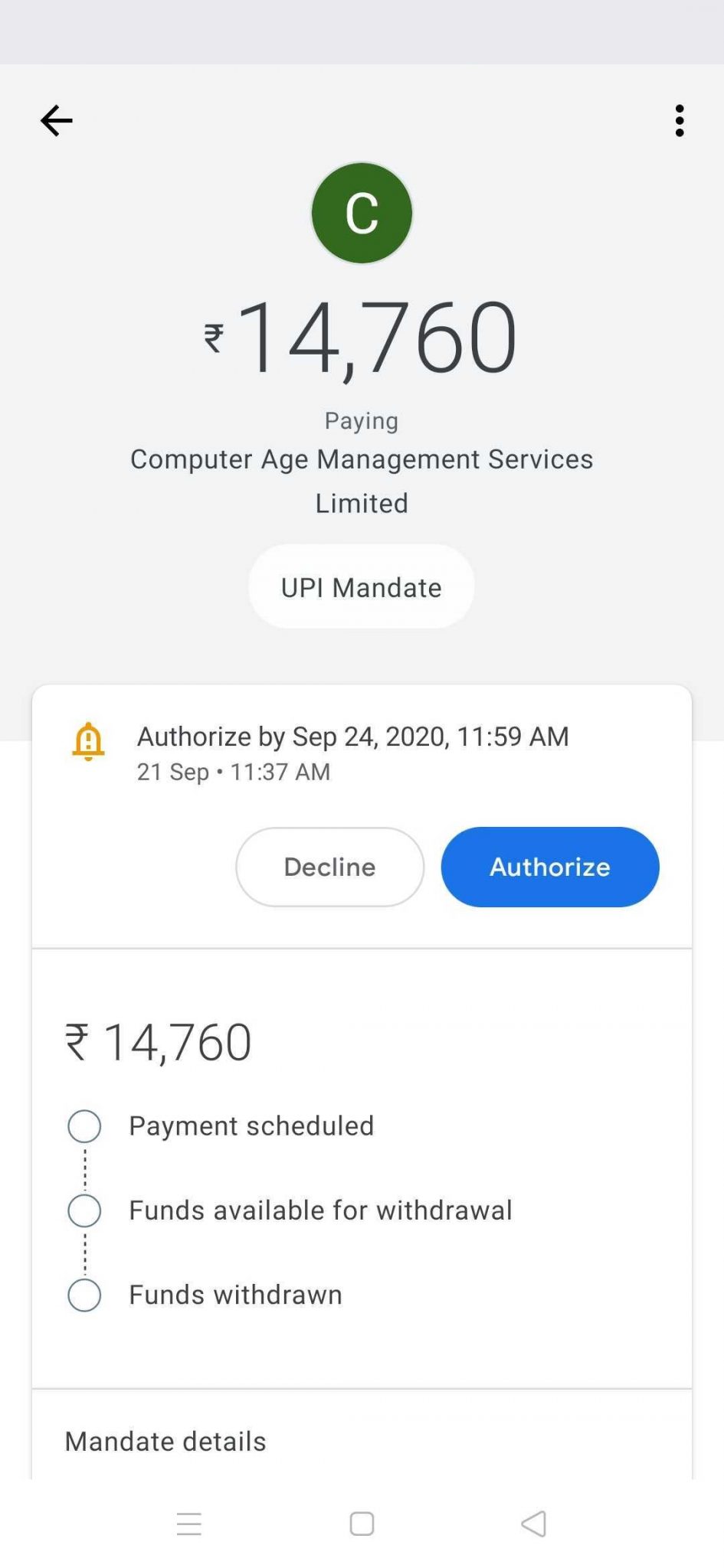Image resolution: width=724 pixels, height=1568 pixels.
Task: Select the Funds withdrawn status circle
Action: (84, 1295)
